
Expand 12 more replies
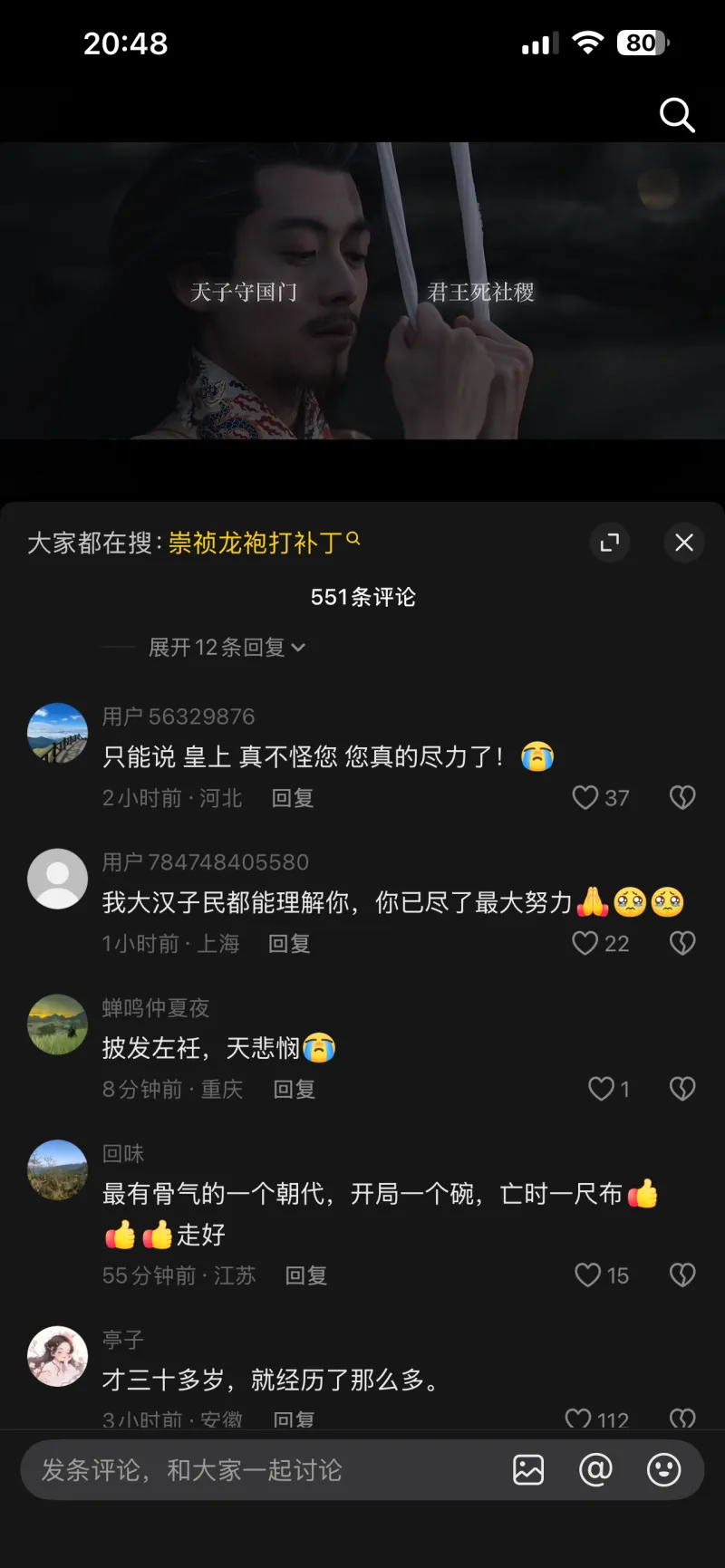(227, 648)
